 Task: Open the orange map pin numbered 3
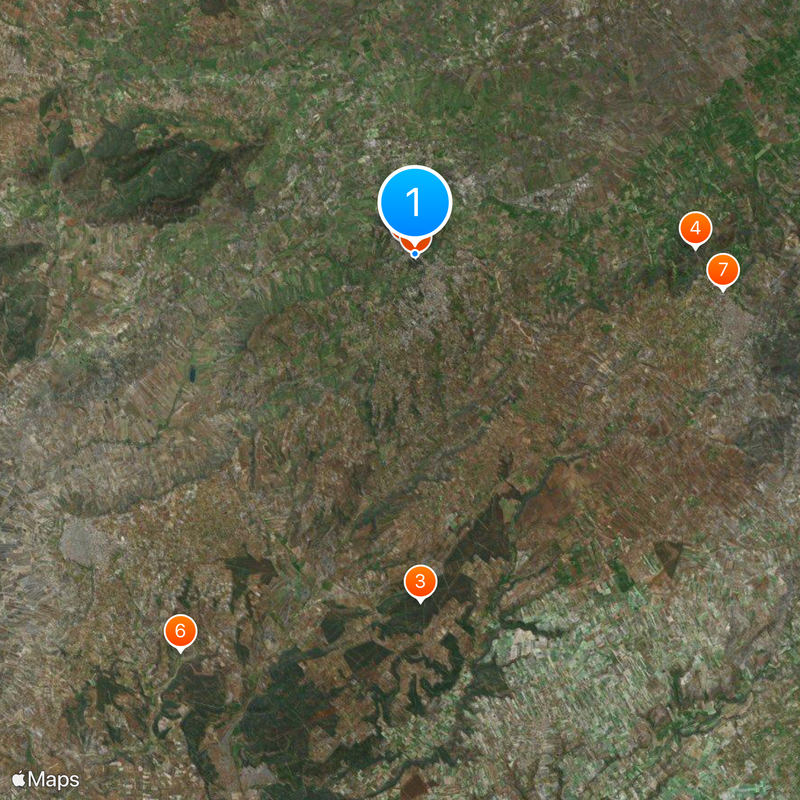point(420,581)
